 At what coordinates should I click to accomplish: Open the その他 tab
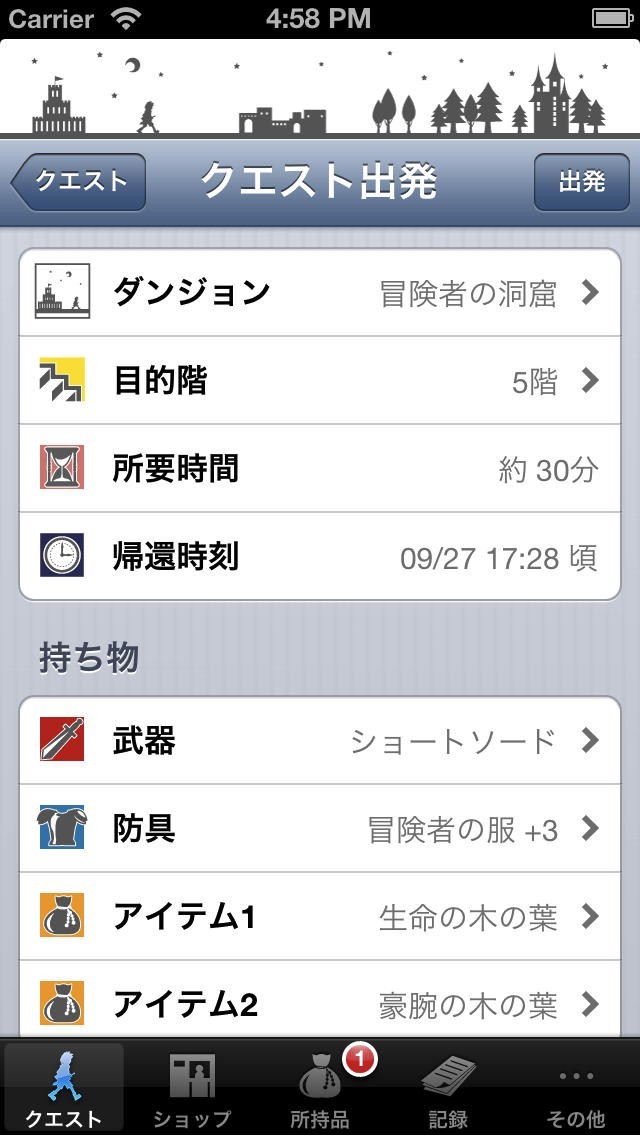[576, 1088]
